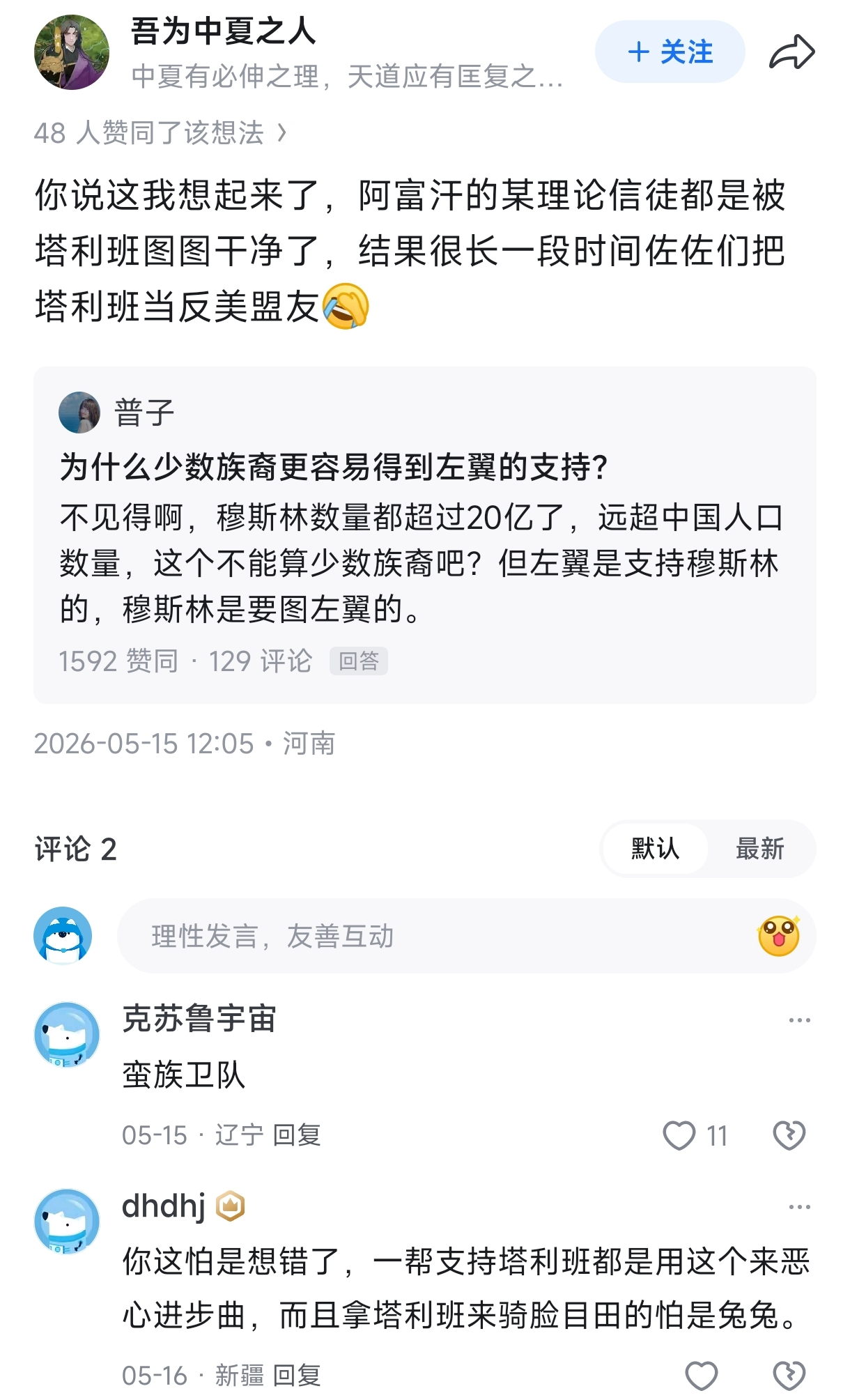Share this post via arrow icon
850x1400 pixels.
[791, 52]
